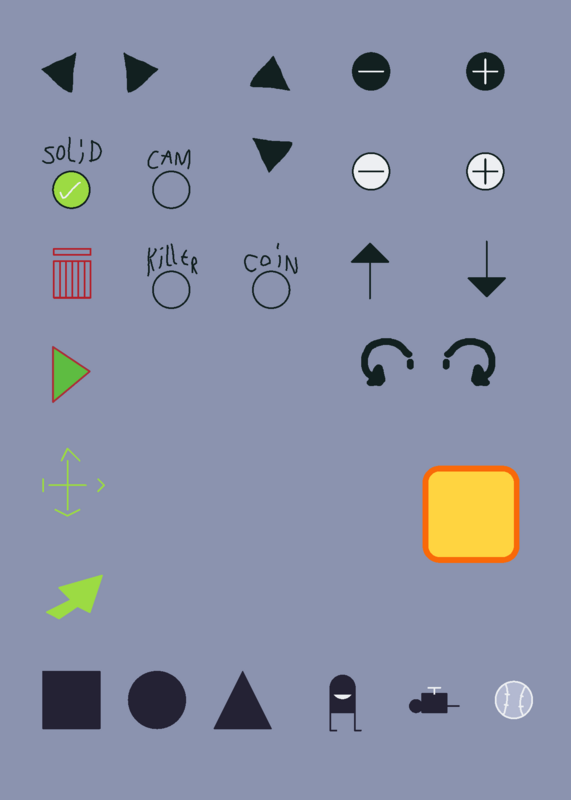Tap the black plus button

click(485, 71)
